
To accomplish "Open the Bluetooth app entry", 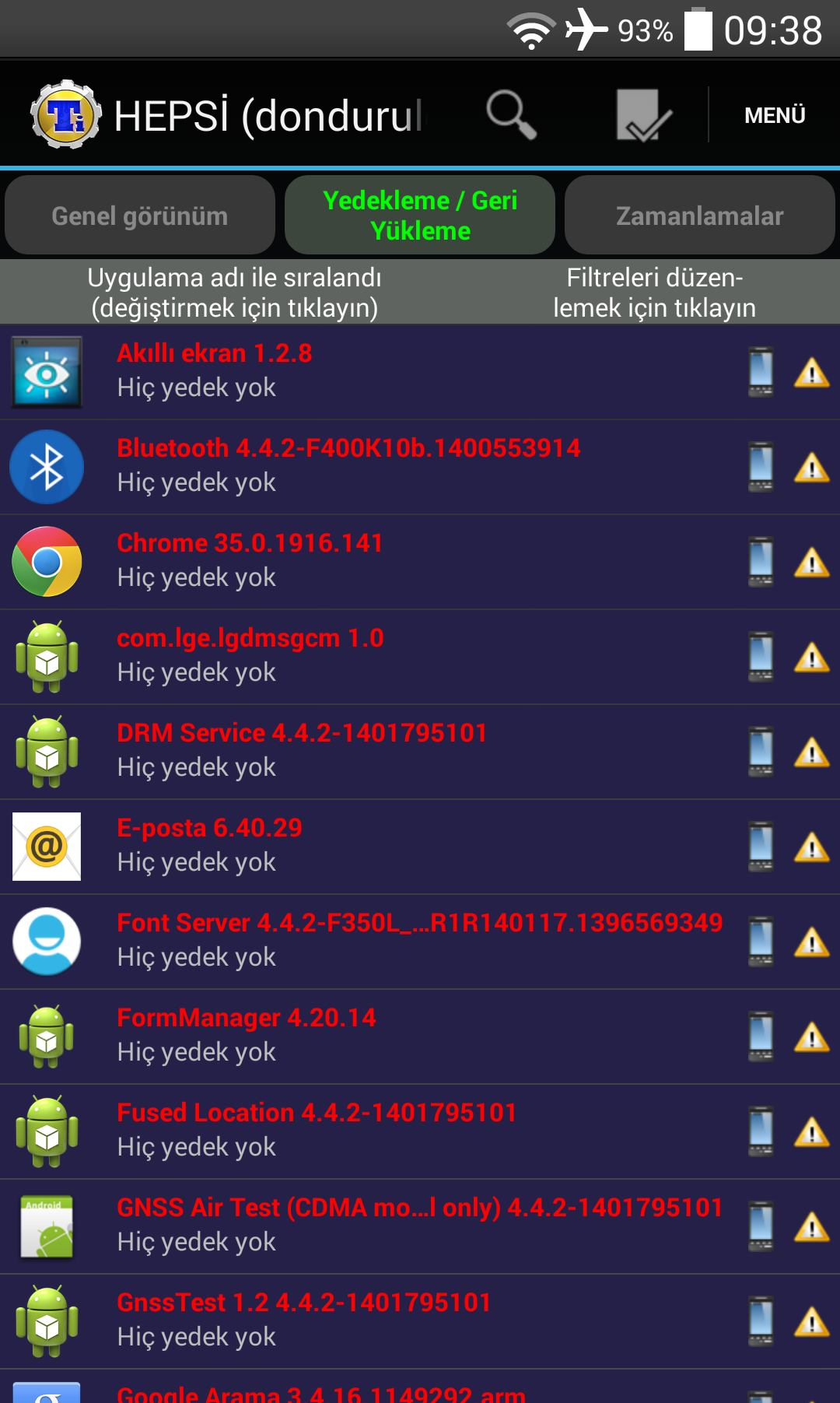I will pos(420,467).
